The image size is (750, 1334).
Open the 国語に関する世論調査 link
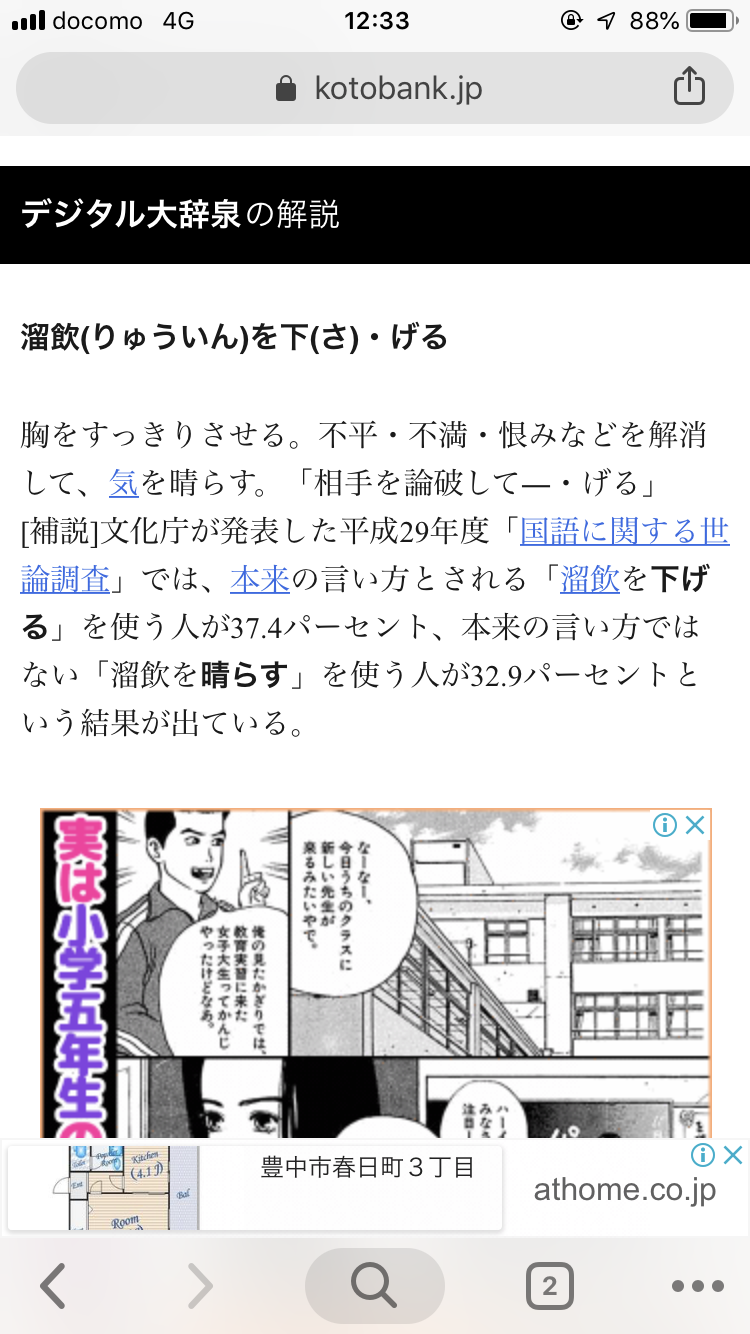(624, 531)
